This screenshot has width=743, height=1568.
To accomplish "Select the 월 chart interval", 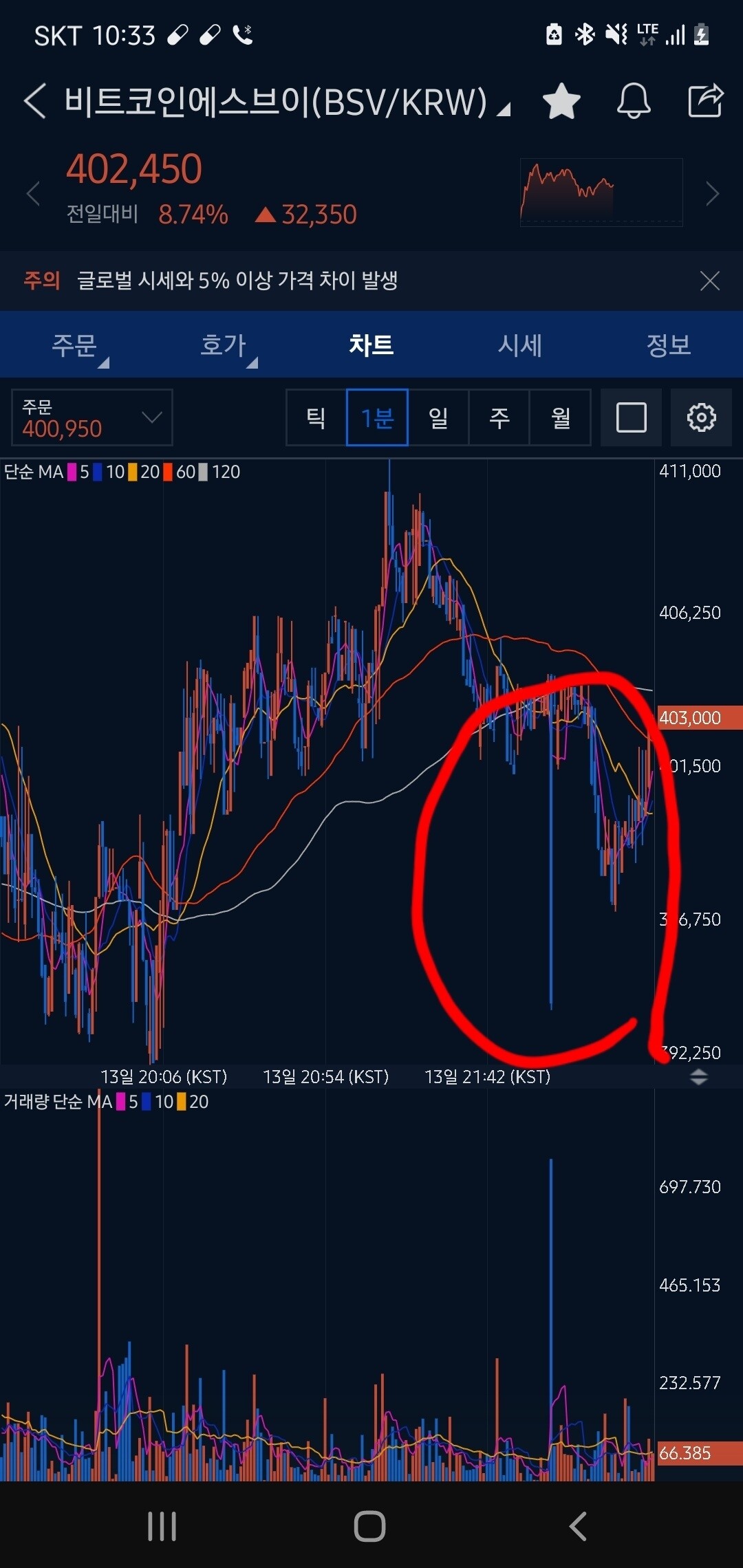I will click(x=561, y=417).
